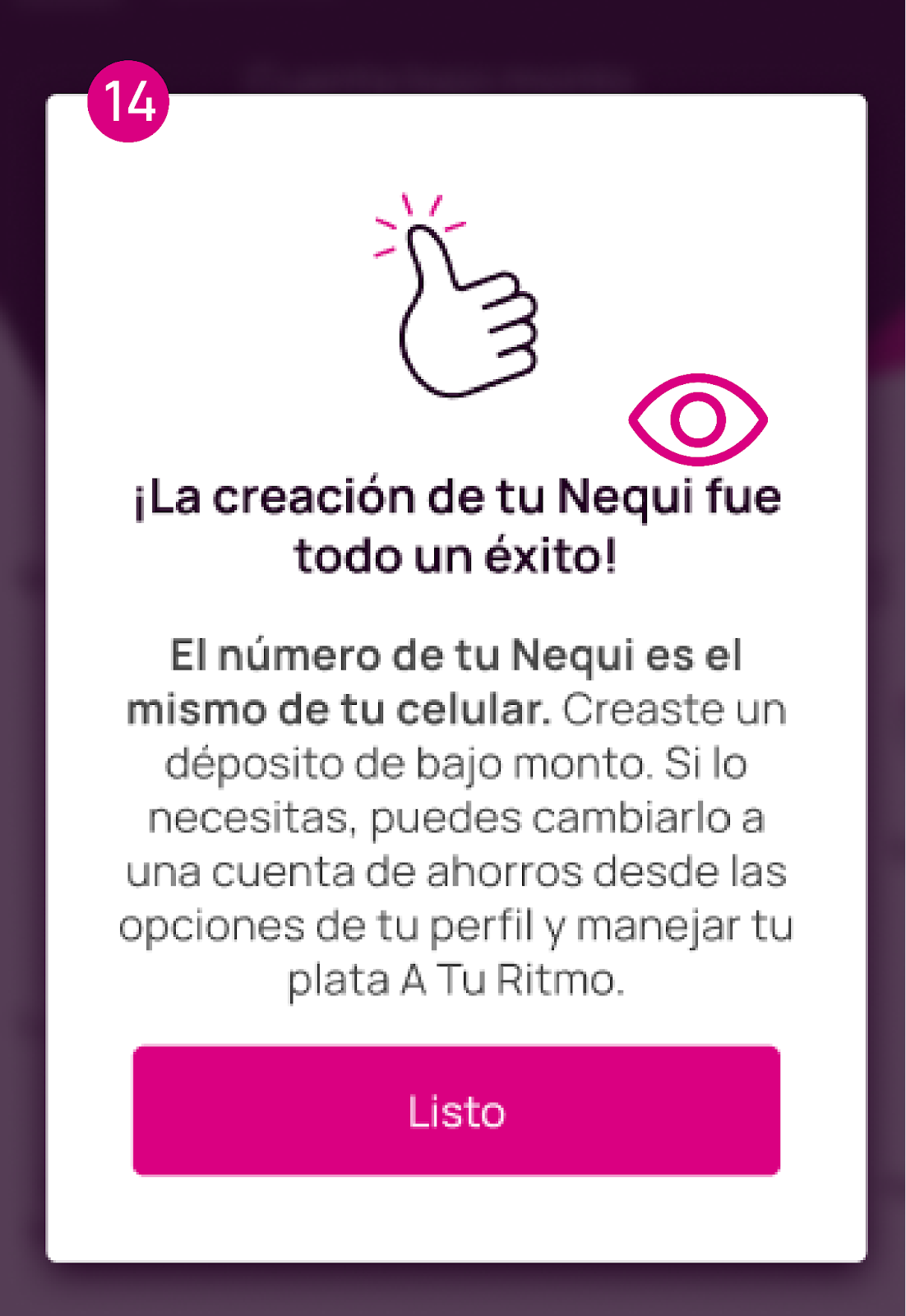Screen dimensions: 906x1316
Task: Click the headline about creating your Nequi
Action: (x=458, y=498)
